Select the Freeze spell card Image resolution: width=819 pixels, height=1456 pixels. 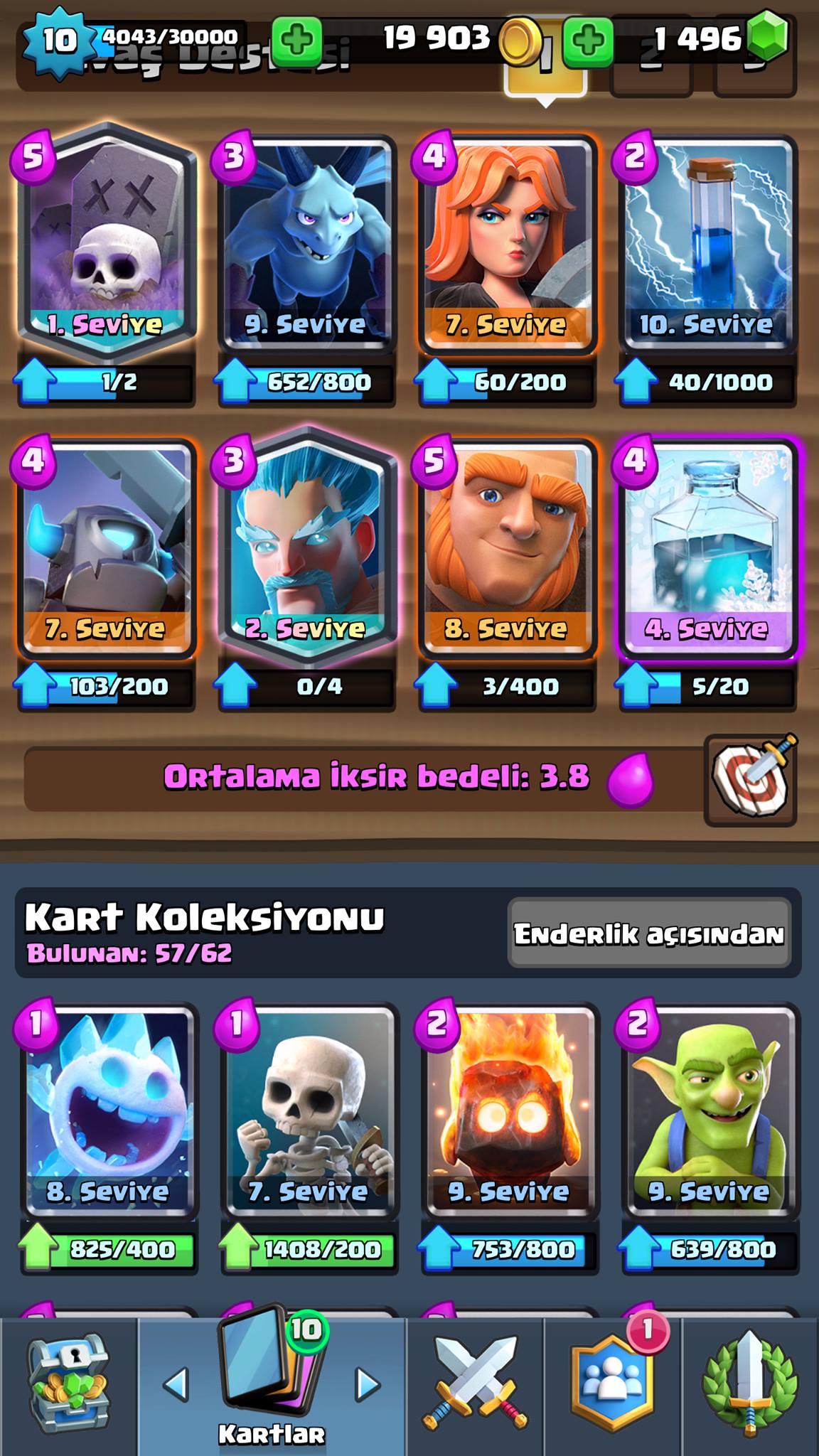tap(708, 546)
